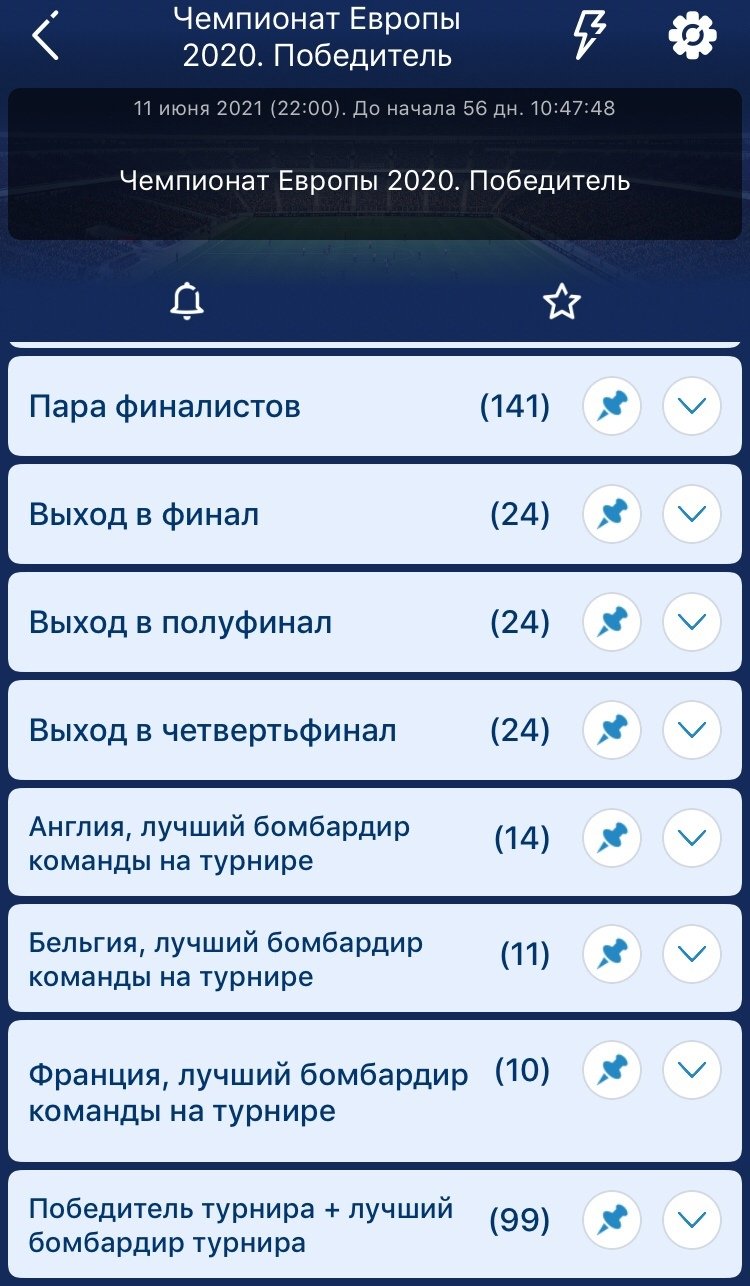
Task: Enable notifications with the bell icon
Action: pos(187,301)
